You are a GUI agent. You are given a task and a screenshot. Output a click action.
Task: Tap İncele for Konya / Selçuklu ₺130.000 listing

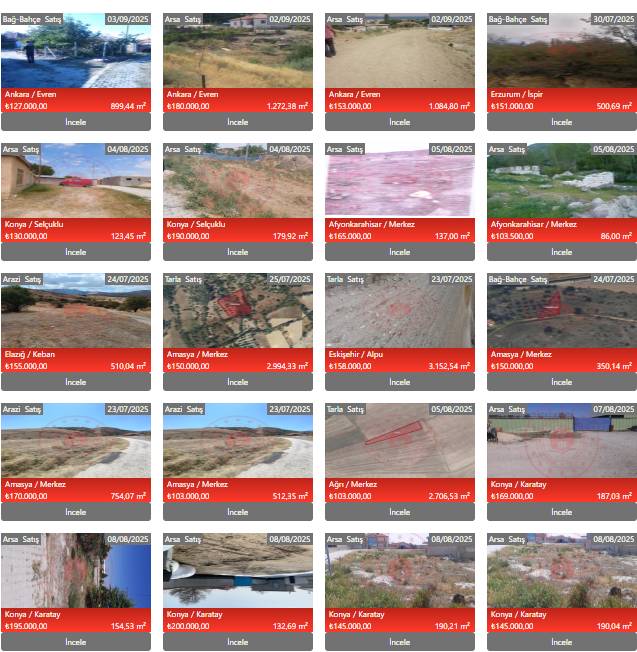(x=76, y=252)
